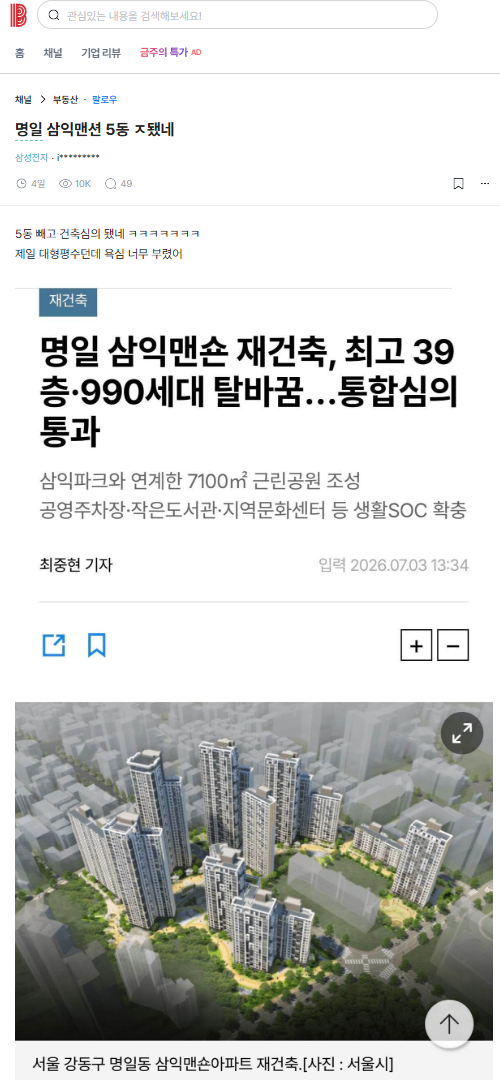
Task: Jump back to top with arrow button
Action: 449,1023
